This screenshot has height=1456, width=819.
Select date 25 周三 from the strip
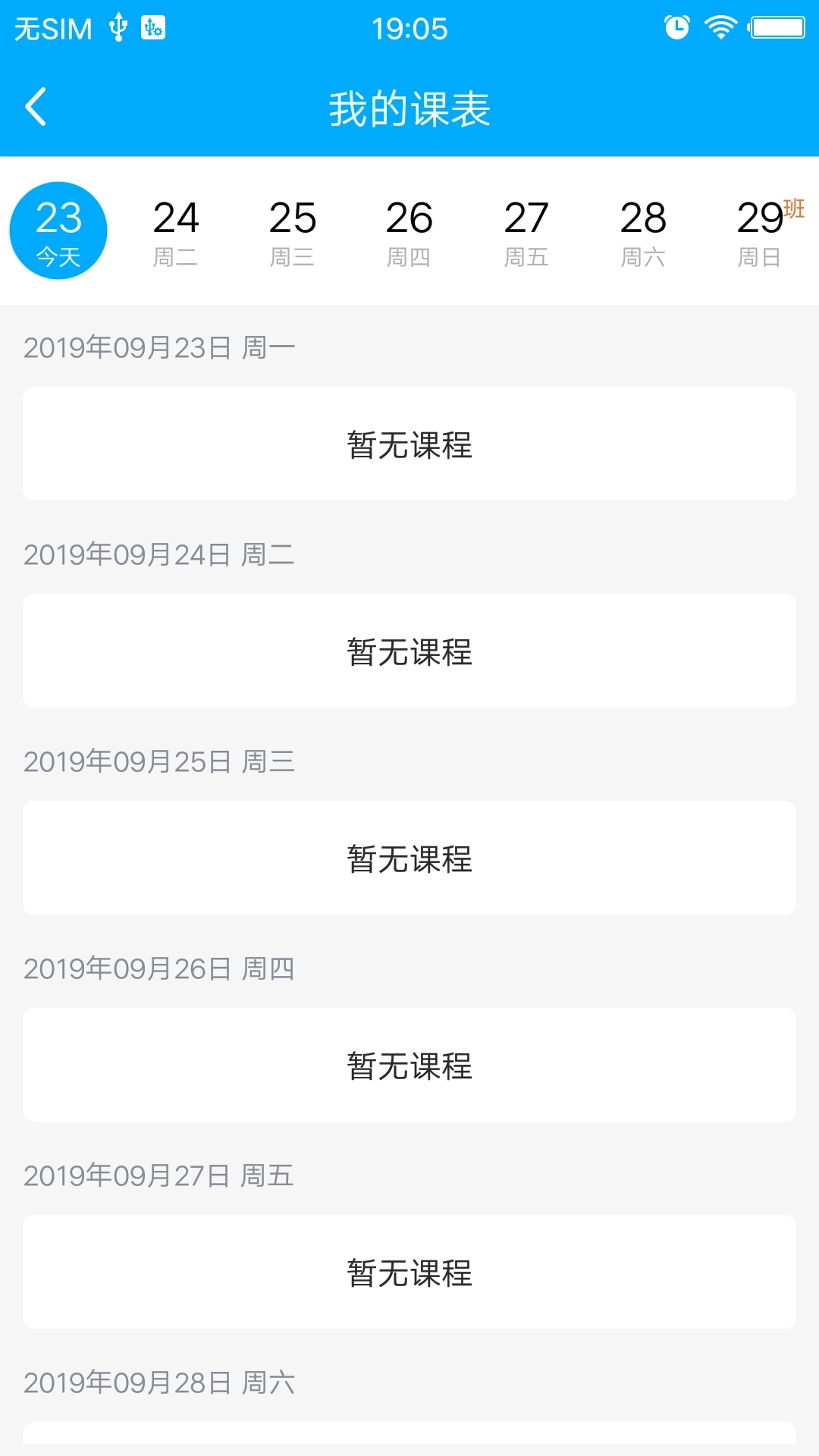[293, 229]
